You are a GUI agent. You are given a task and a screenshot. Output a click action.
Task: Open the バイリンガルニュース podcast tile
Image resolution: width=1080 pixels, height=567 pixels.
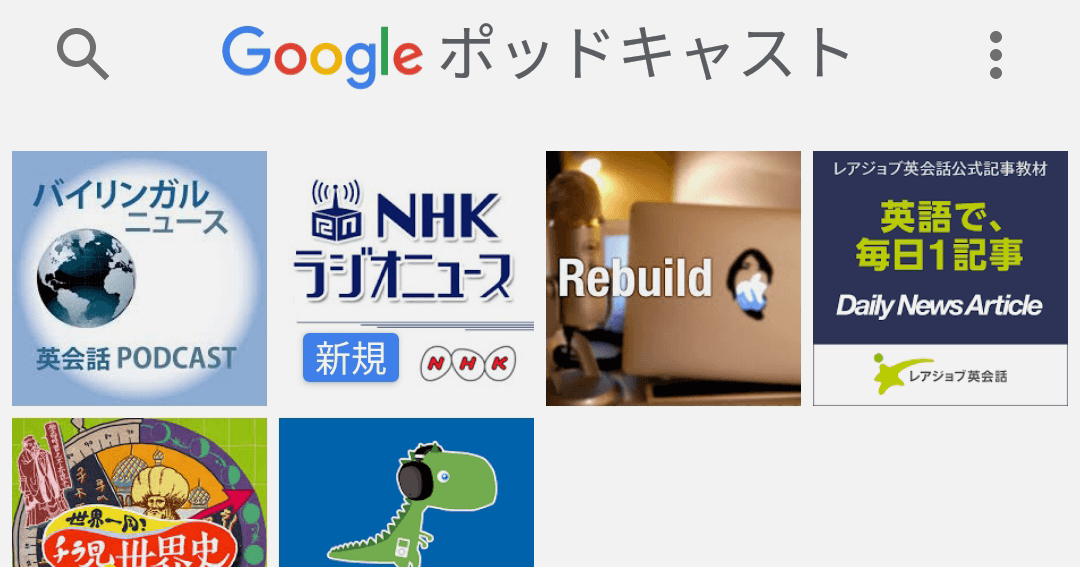click(140, 278)
